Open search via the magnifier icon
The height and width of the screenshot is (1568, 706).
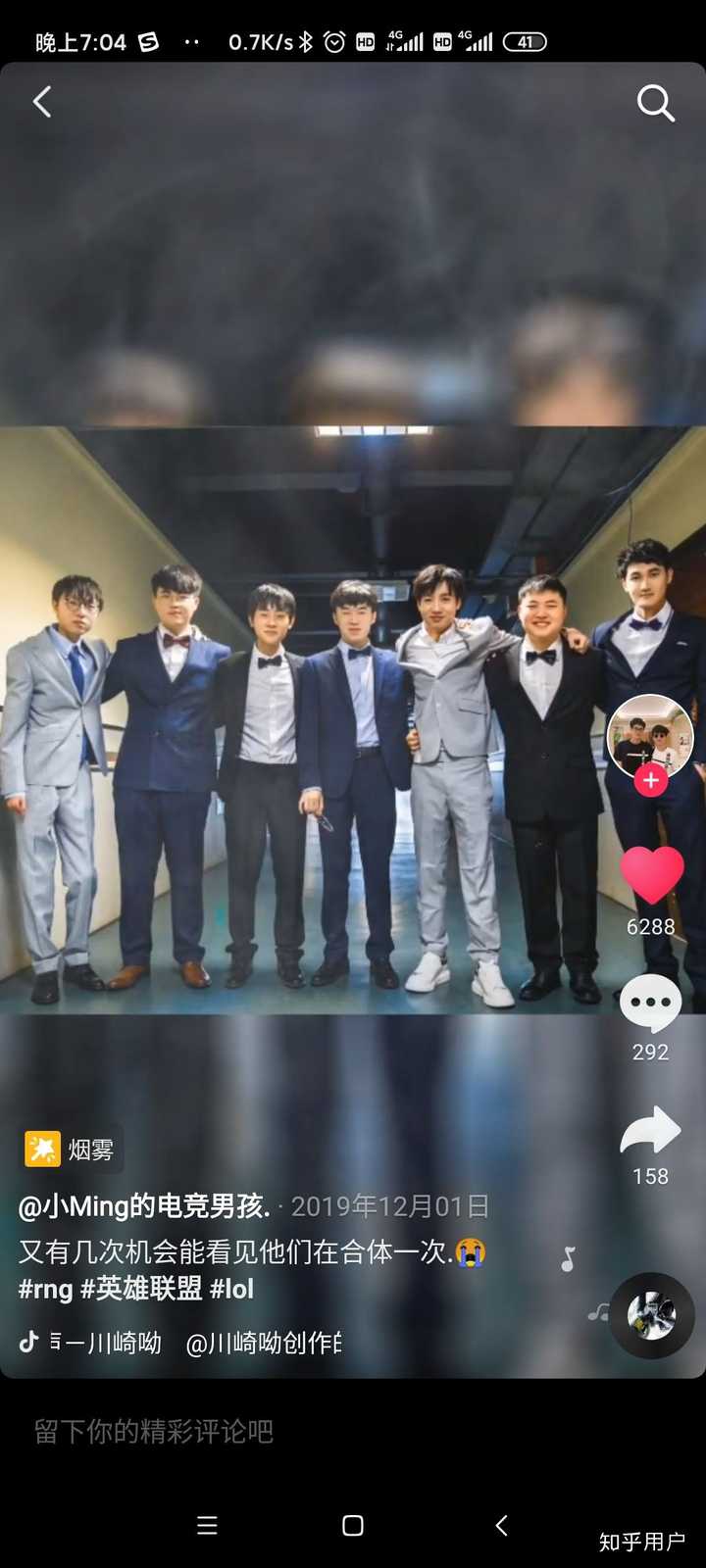655,102
